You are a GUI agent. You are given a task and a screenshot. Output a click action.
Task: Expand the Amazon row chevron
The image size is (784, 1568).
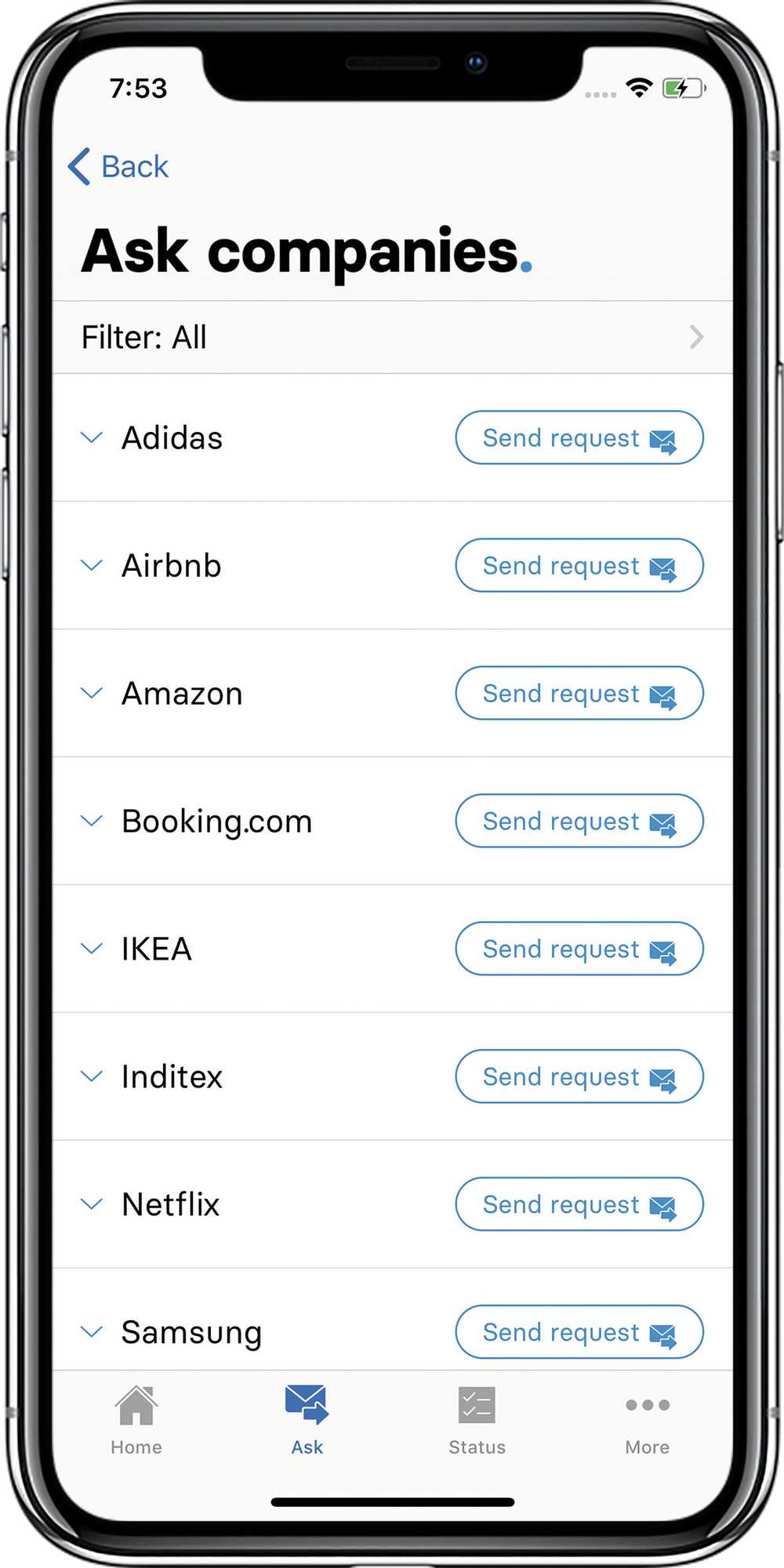pyautogui.click(x=92, y=693)
